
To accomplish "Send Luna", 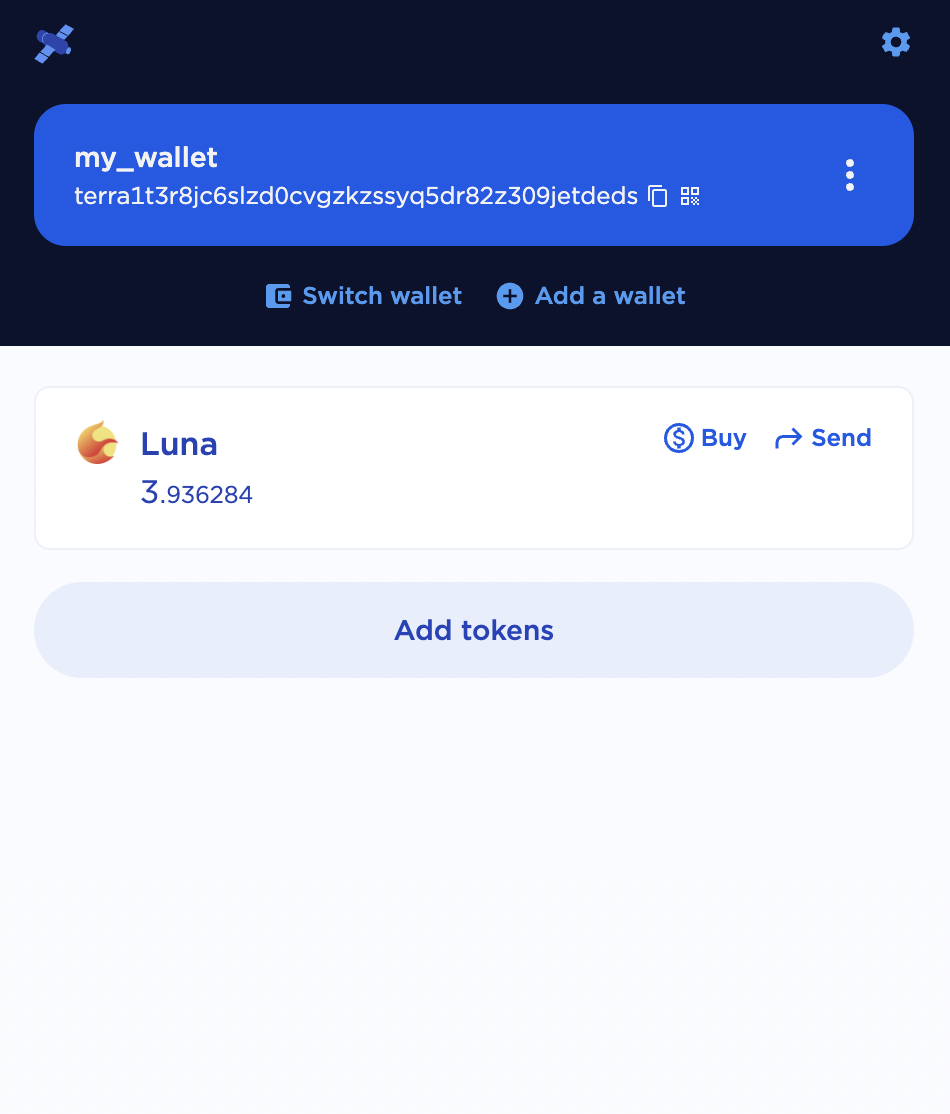I will coord(823,438).
